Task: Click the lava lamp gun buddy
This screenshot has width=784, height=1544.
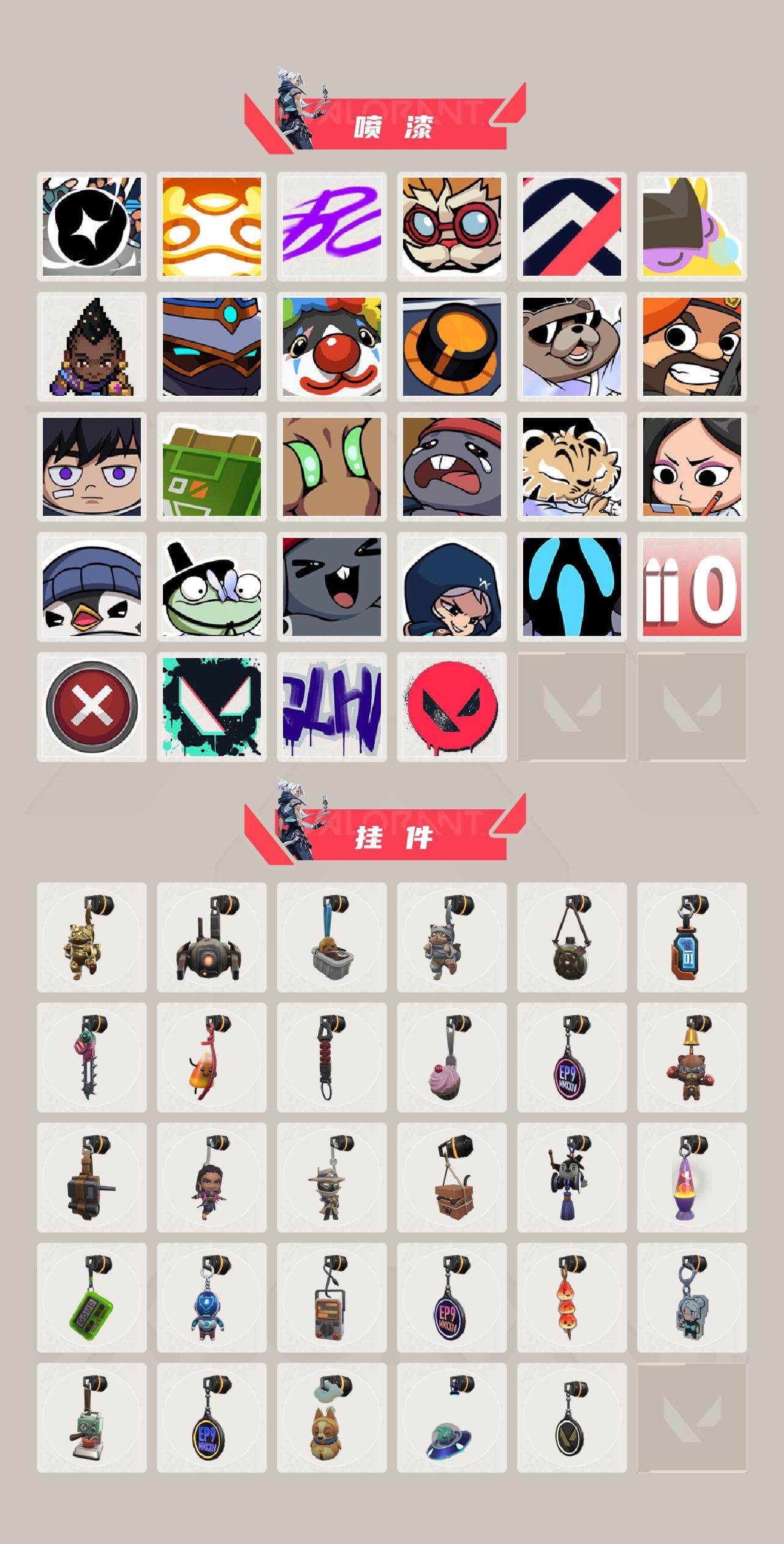Action: [692, 1176]
